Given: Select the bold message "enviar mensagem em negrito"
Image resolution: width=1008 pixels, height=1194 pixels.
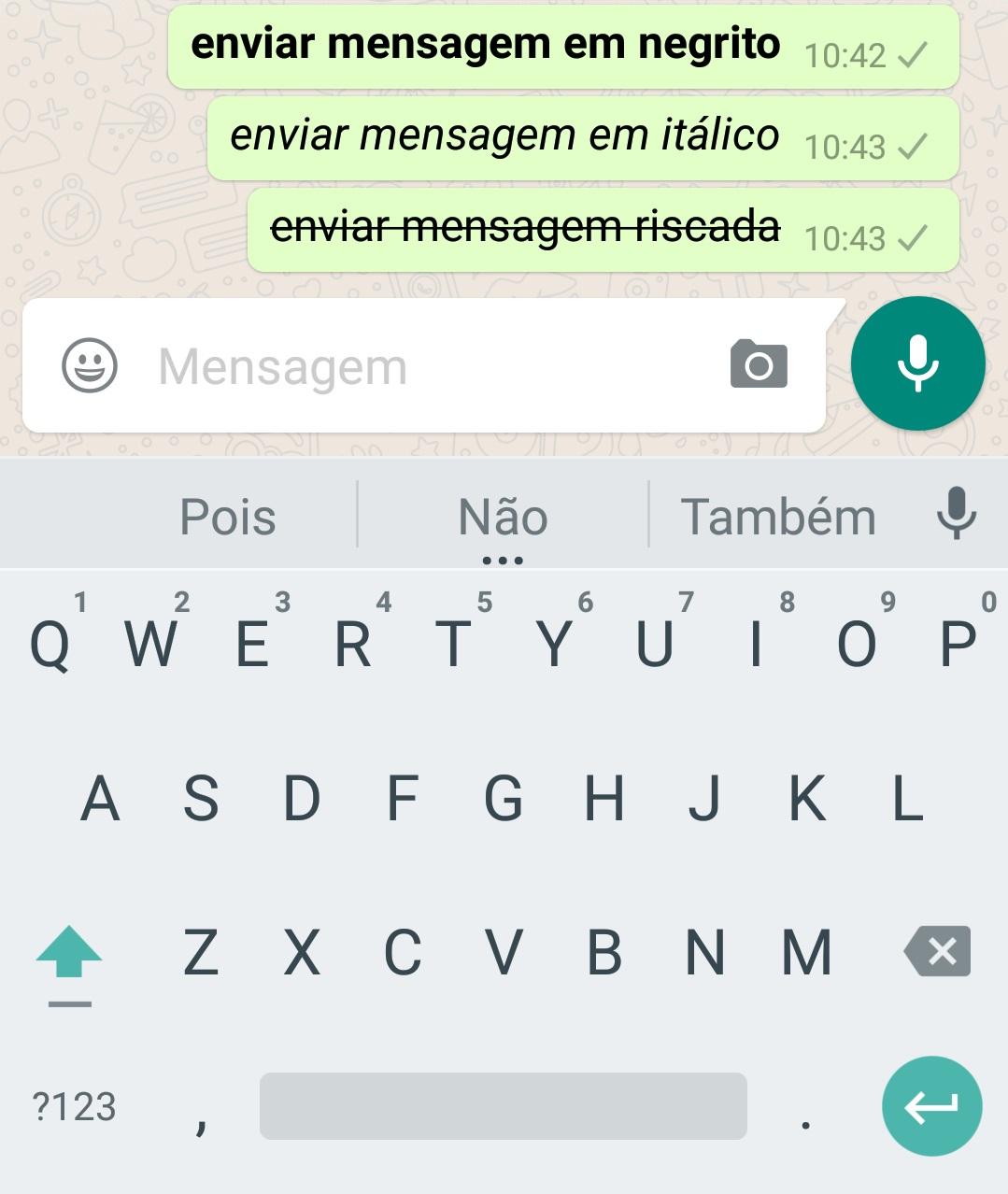Looking at the screenshot, I should click(486, 45).
